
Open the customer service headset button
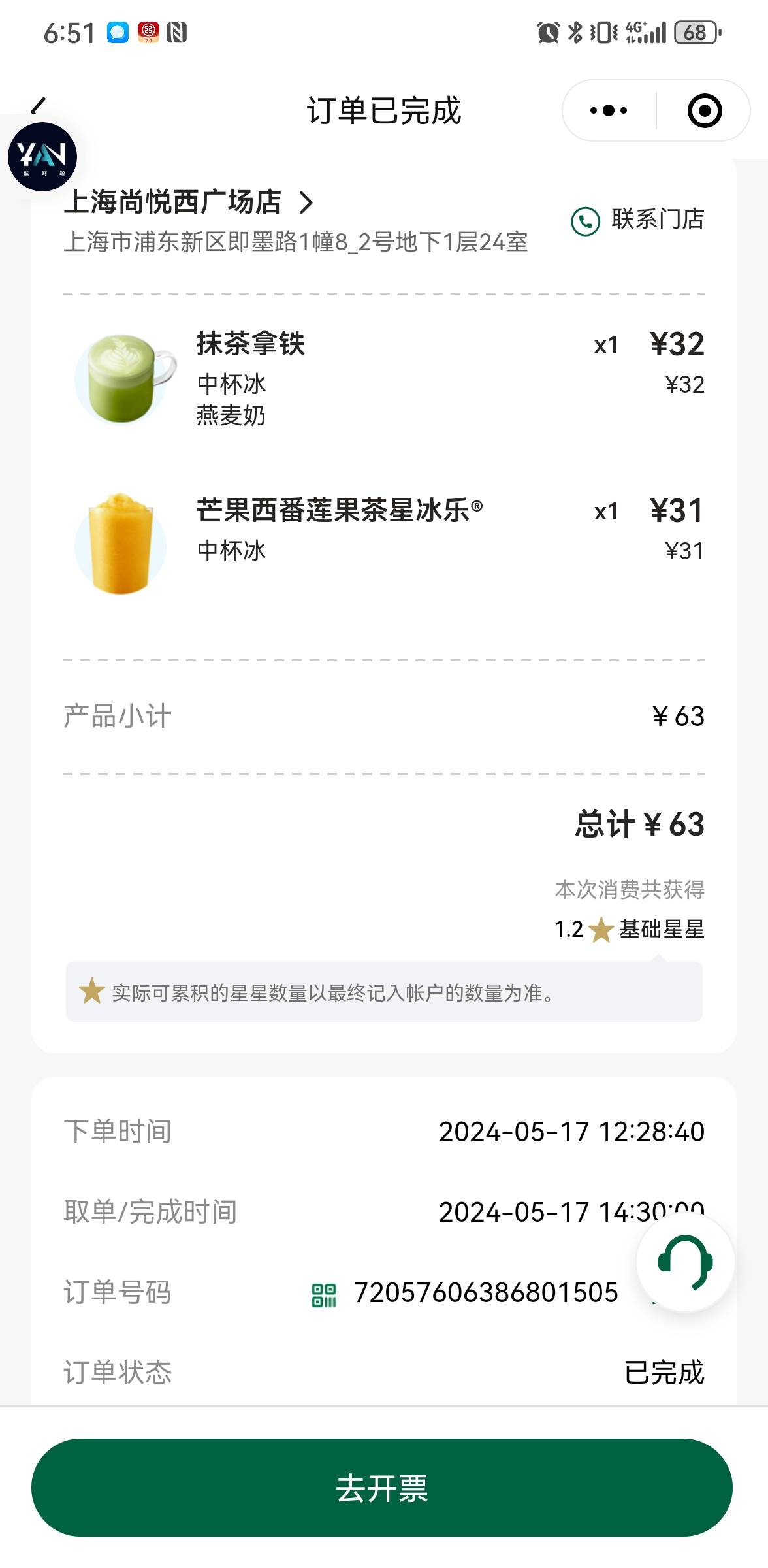[685, 1262]
